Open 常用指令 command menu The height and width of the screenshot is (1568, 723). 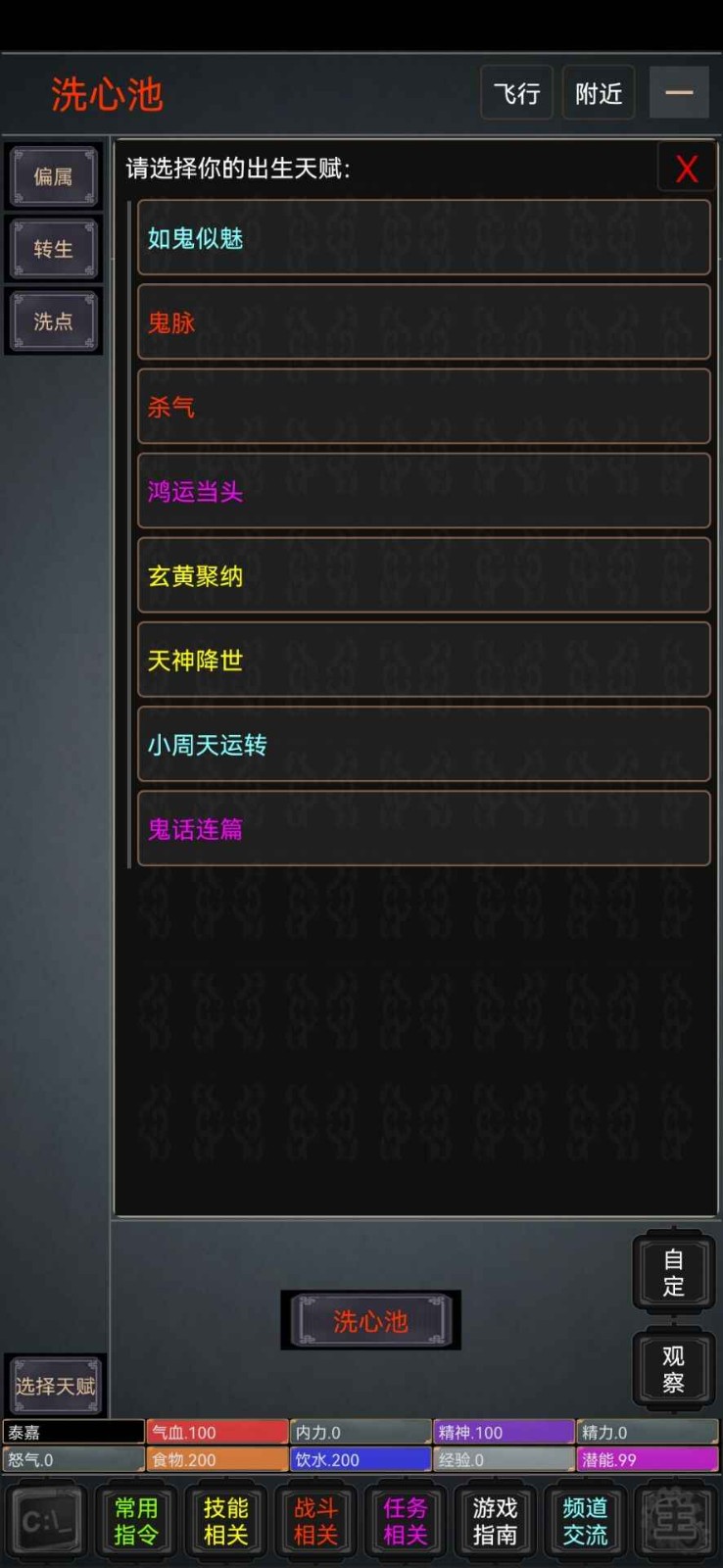coord(135,1521)
